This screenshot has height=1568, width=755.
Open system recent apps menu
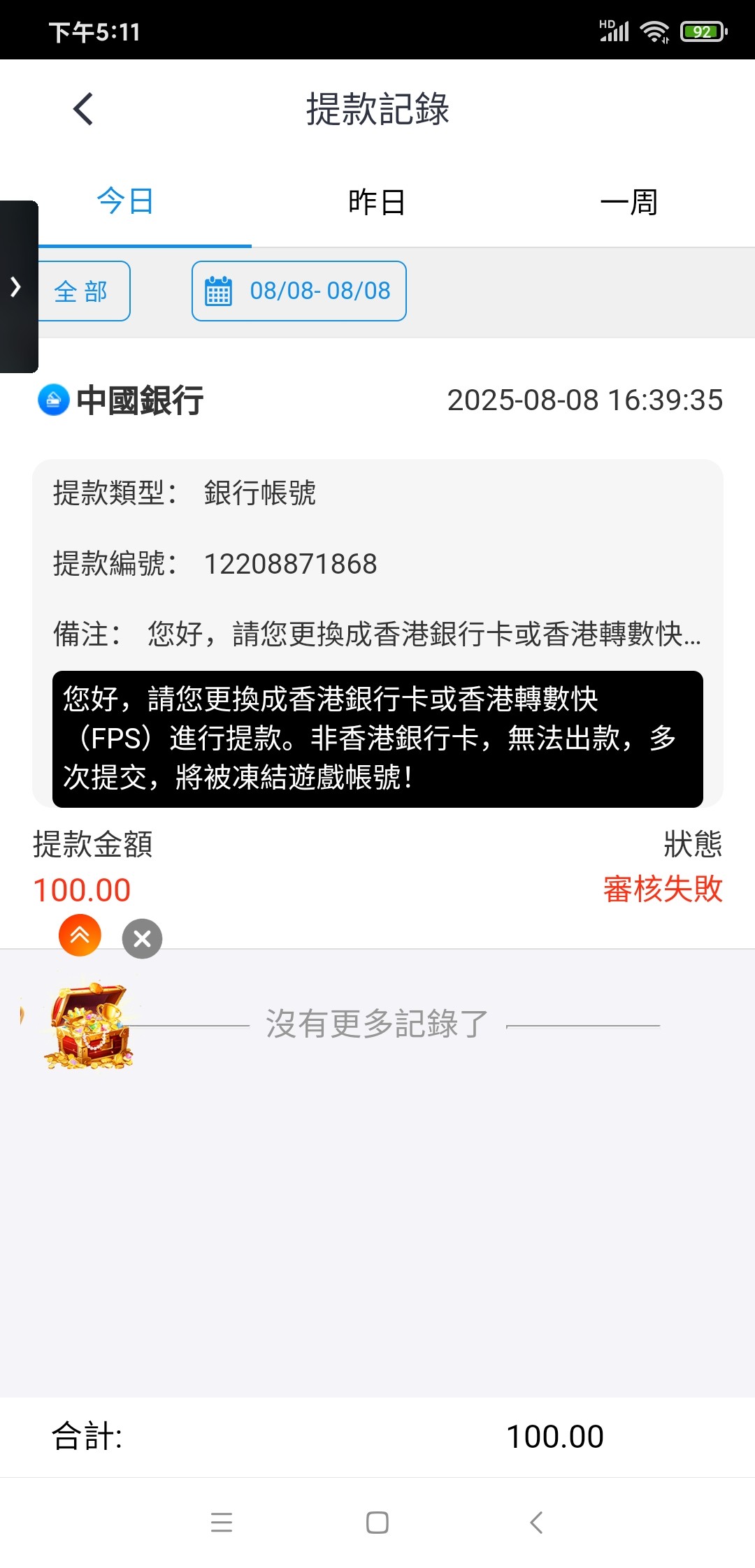pos(222,1522)
